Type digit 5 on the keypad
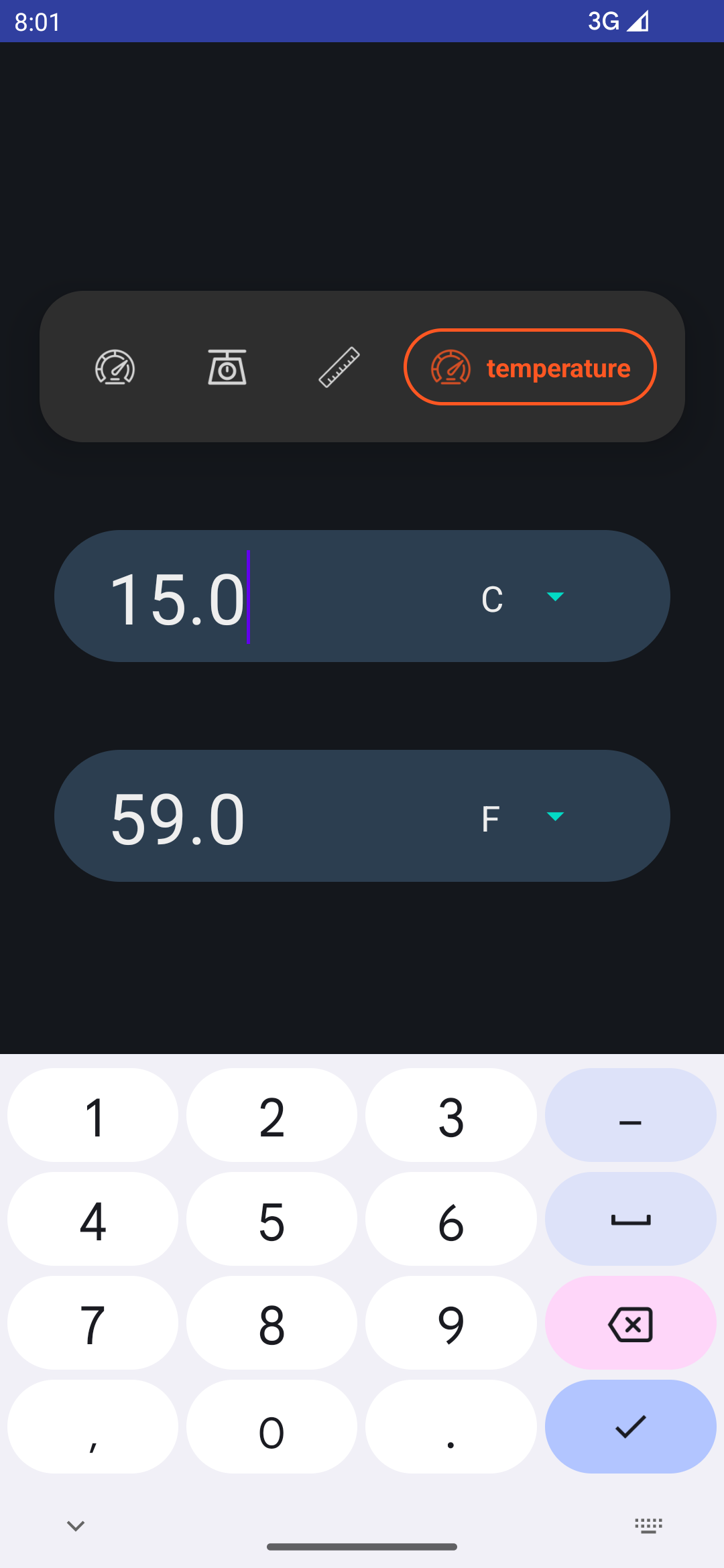Viewport: 724px width, 1568px height. pyautogui.click(x=272, y=1219)
